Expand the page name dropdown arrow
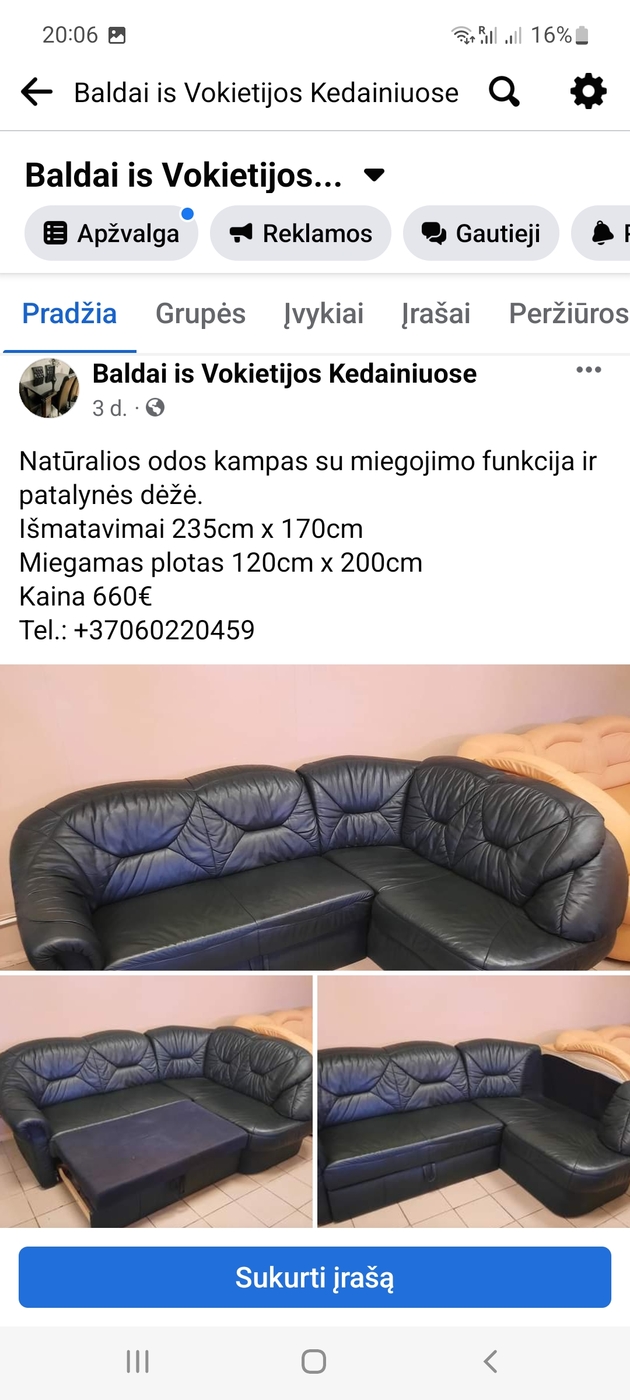630x1400 pixels. pos(374,175)
